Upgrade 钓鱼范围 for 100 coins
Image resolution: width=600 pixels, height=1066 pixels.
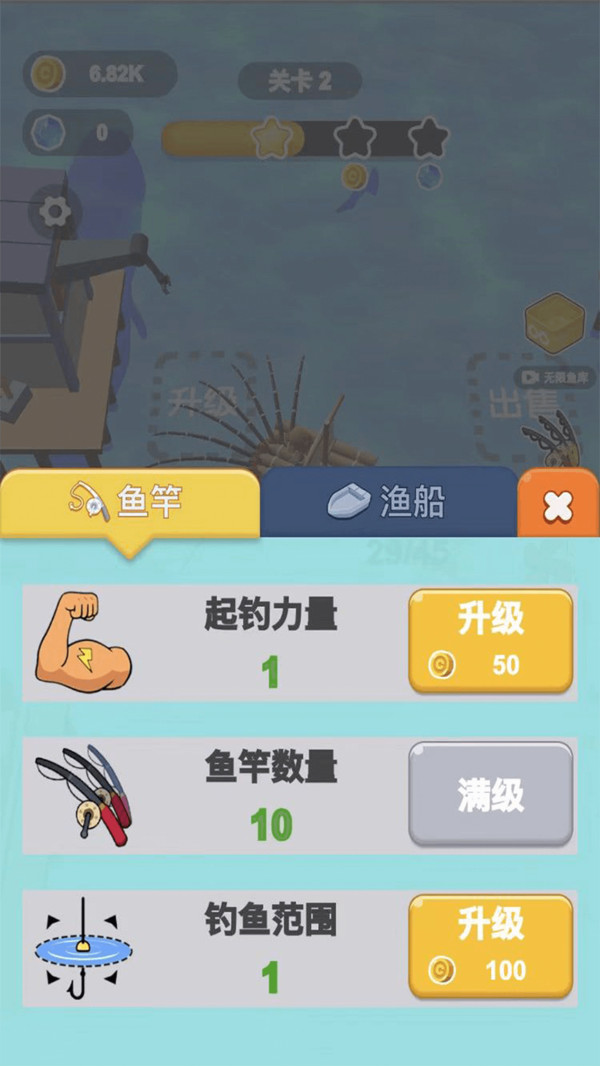click(x=490, y=946)
